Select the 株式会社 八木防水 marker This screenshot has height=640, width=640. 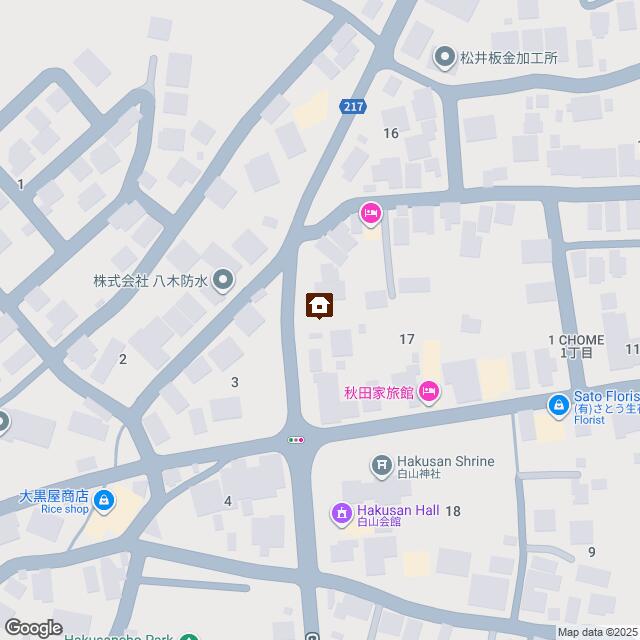point(222,281)
